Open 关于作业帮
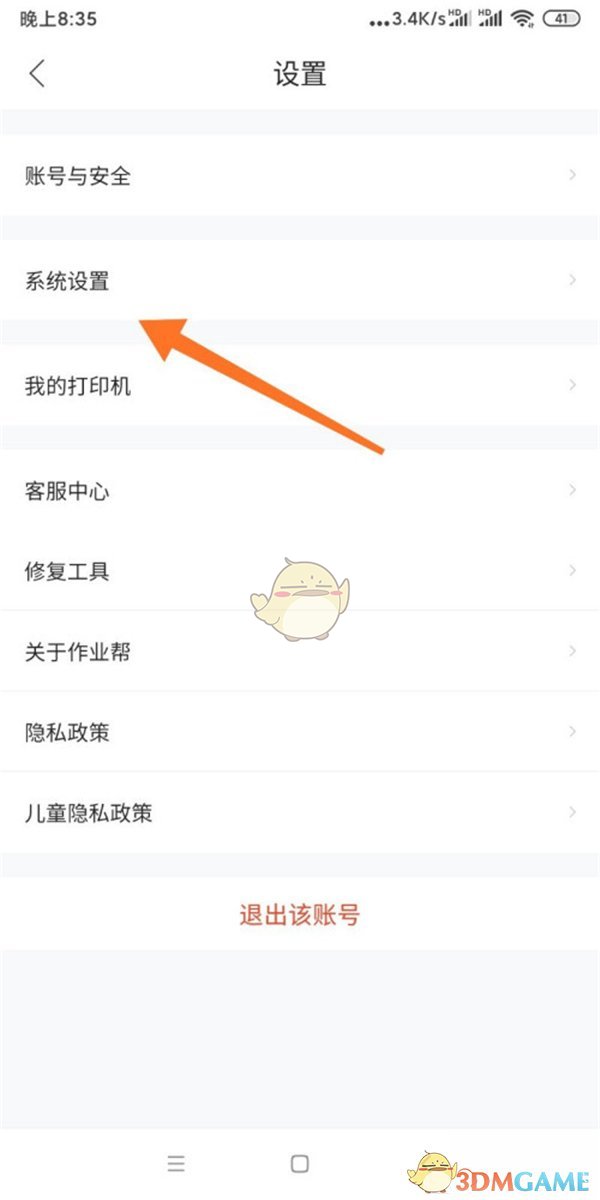Screen dimensions: 600x1200 (x=300, y=652)
